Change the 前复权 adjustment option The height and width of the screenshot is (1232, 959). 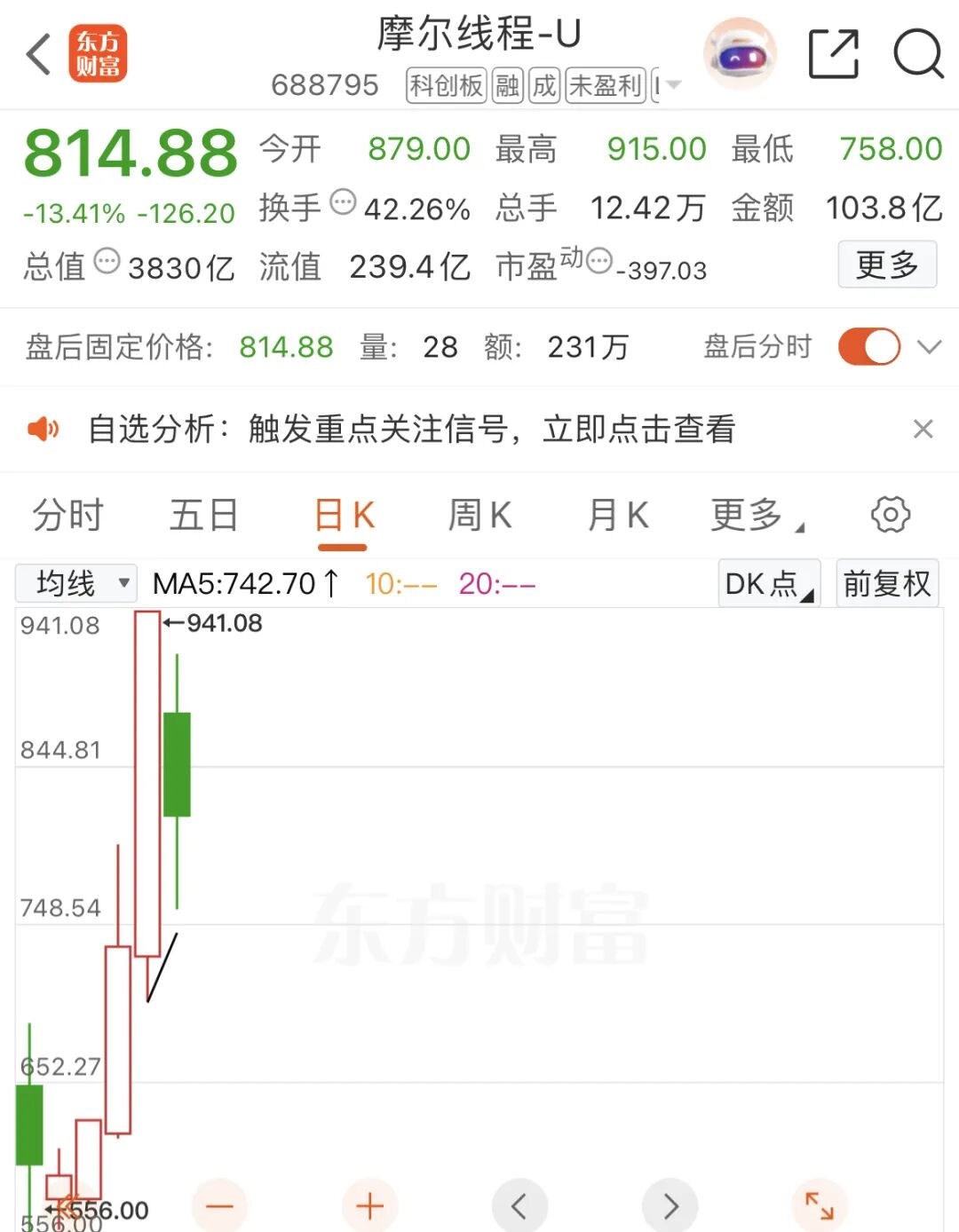coord(886,584)
